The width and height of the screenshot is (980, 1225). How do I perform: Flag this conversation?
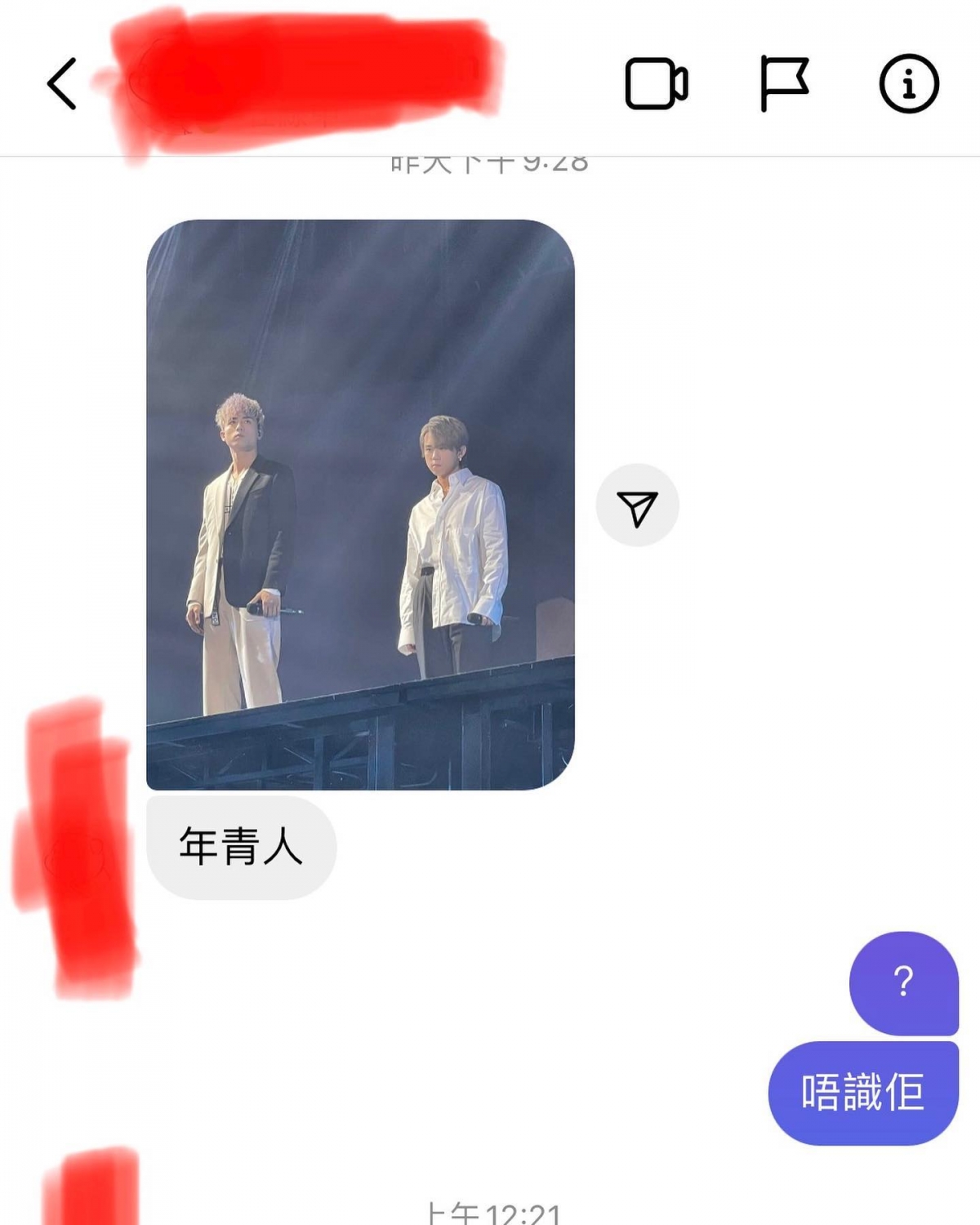pos(783,83)
